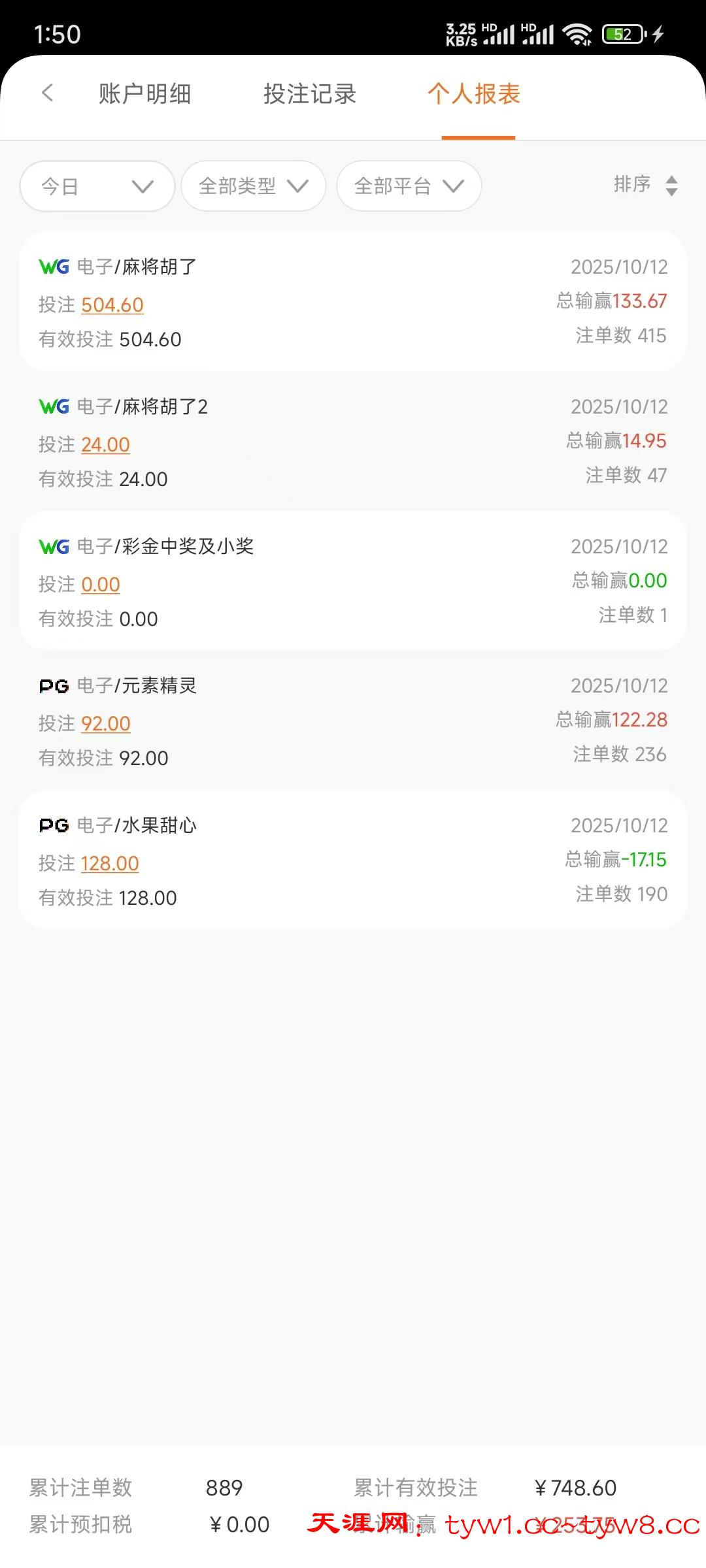The height and width of the screenshot is (1568, 706).
Task: Select the 个人报表 tab
Action: pos(474,94)
